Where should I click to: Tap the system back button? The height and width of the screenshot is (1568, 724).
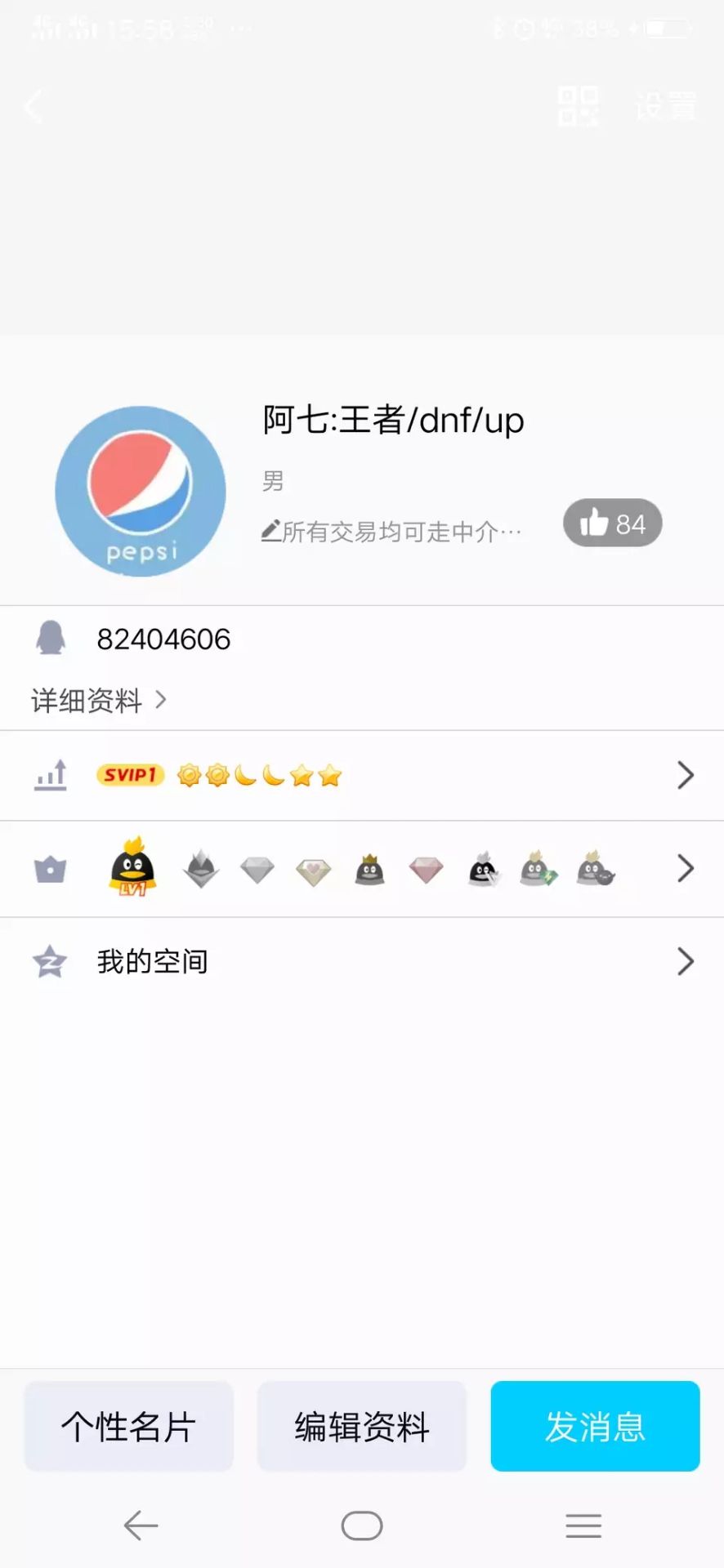141,1525
